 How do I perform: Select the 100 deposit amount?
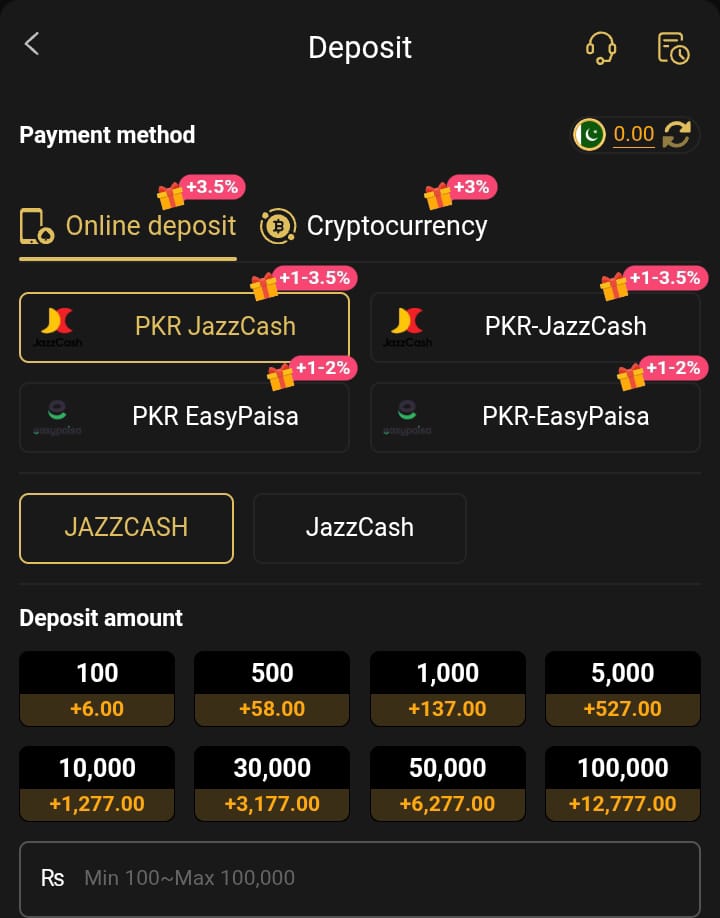pyautogui.click(x=97, y=689)
